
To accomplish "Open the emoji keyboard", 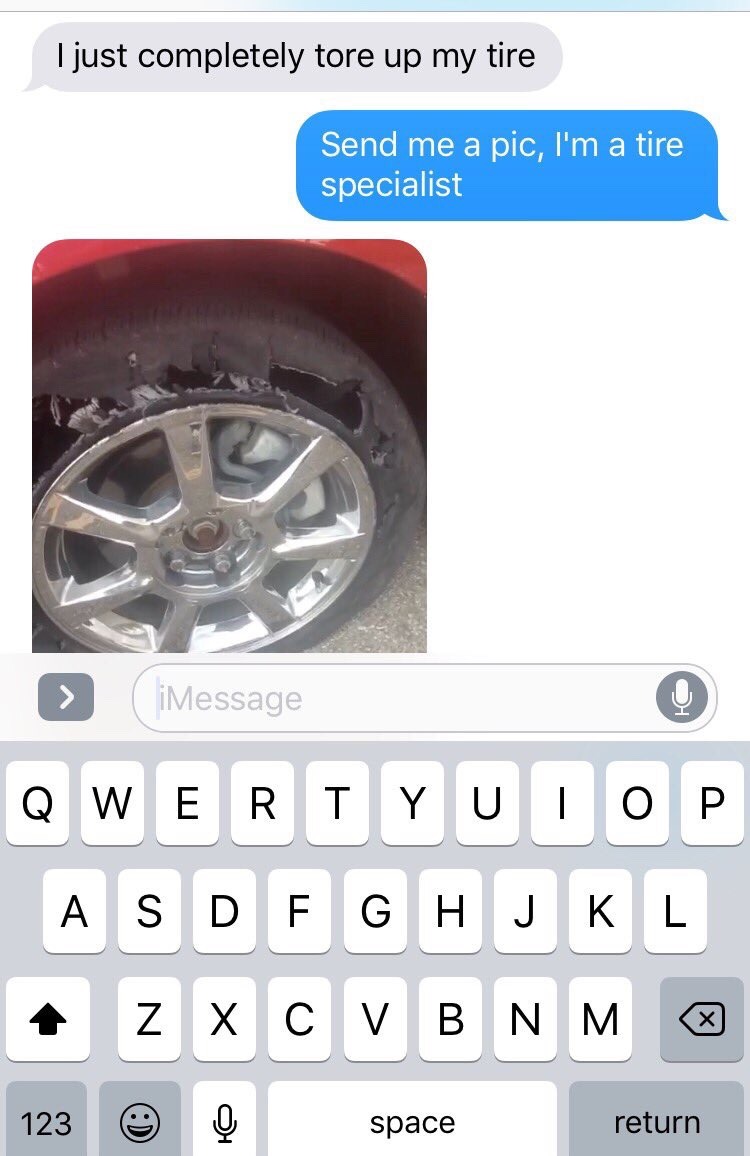I will [140, 1122].
